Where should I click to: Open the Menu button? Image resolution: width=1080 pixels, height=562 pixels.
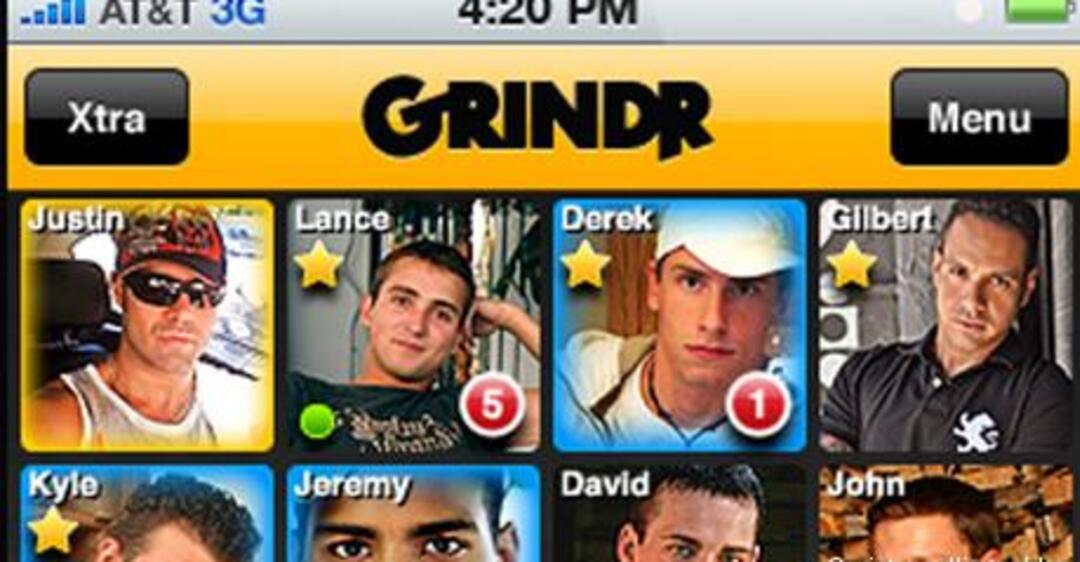click(x=978, y=117)
